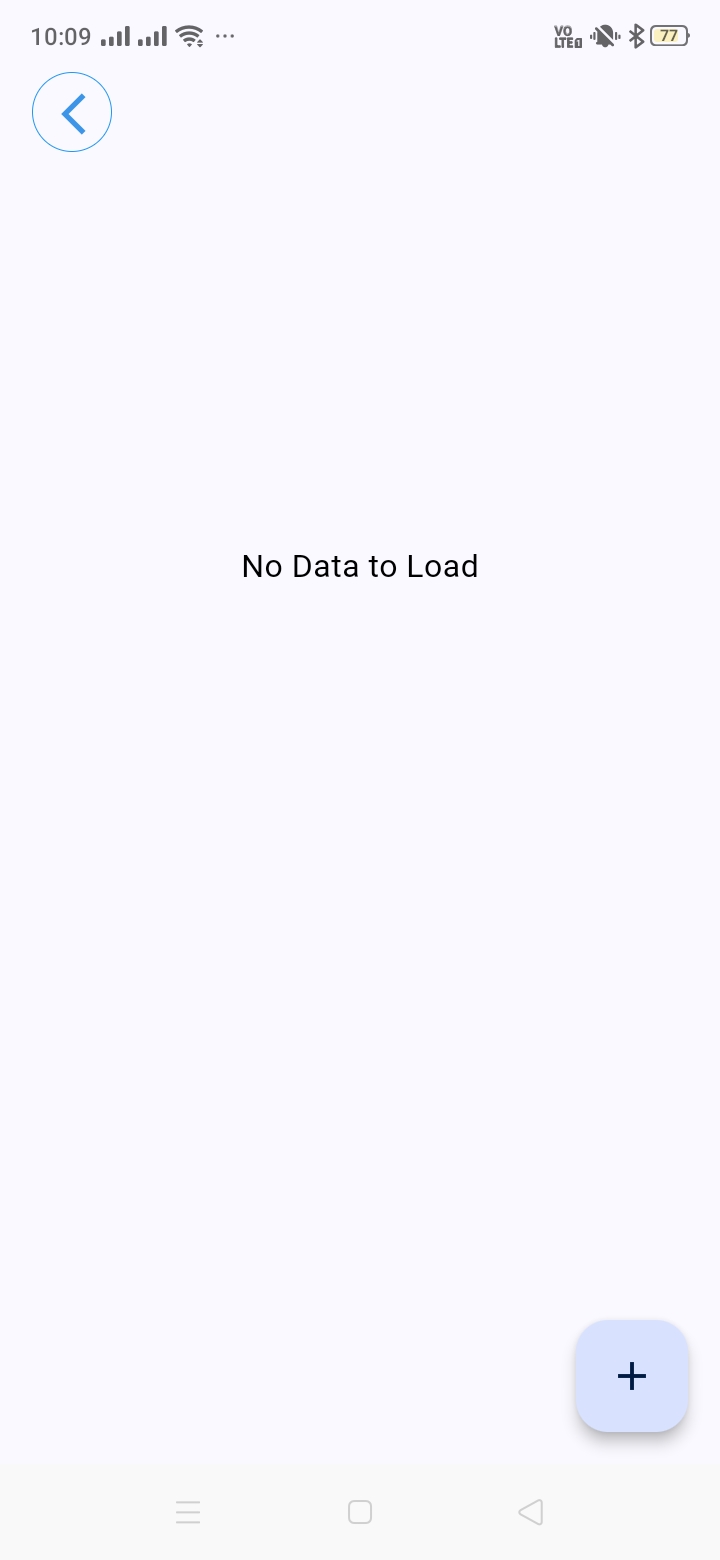
Task: Go back using the circled arrow
Action: 72,112
